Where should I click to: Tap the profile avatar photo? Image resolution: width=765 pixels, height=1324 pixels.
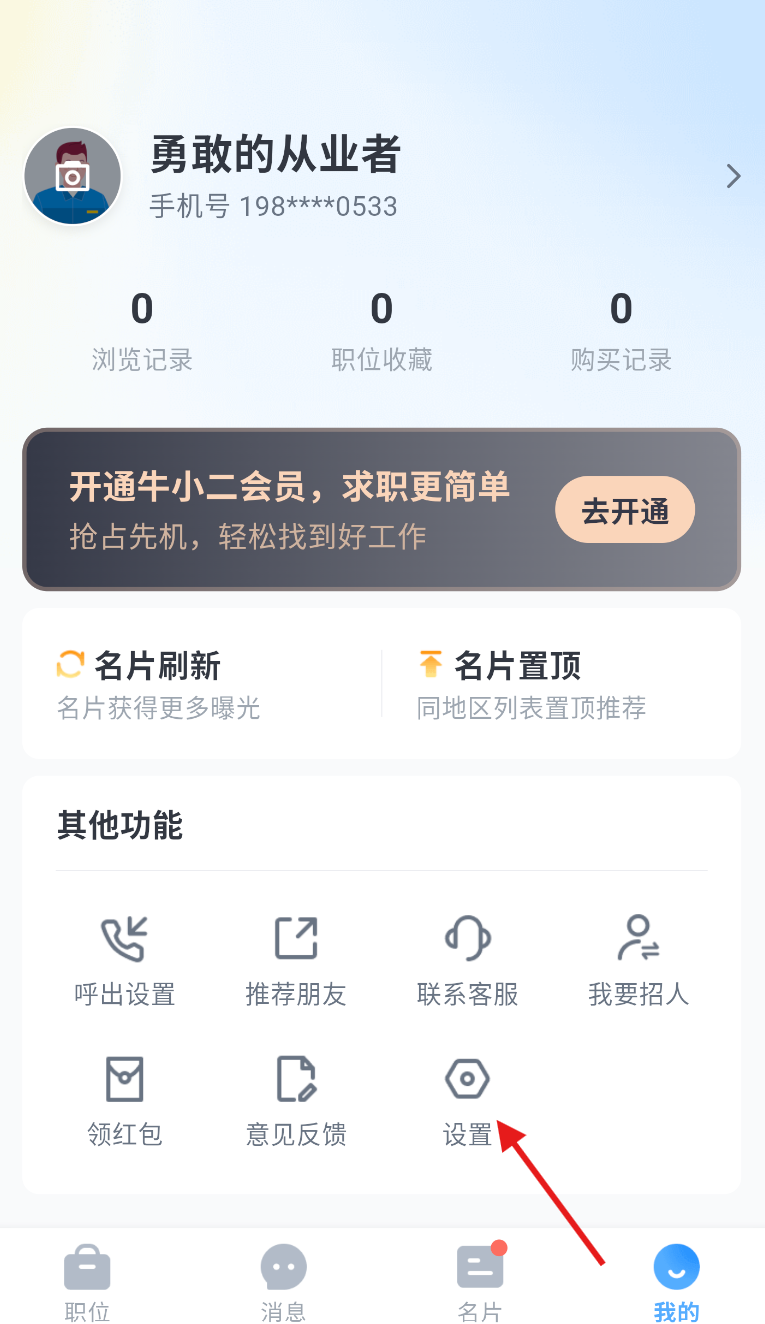(73, 176)
